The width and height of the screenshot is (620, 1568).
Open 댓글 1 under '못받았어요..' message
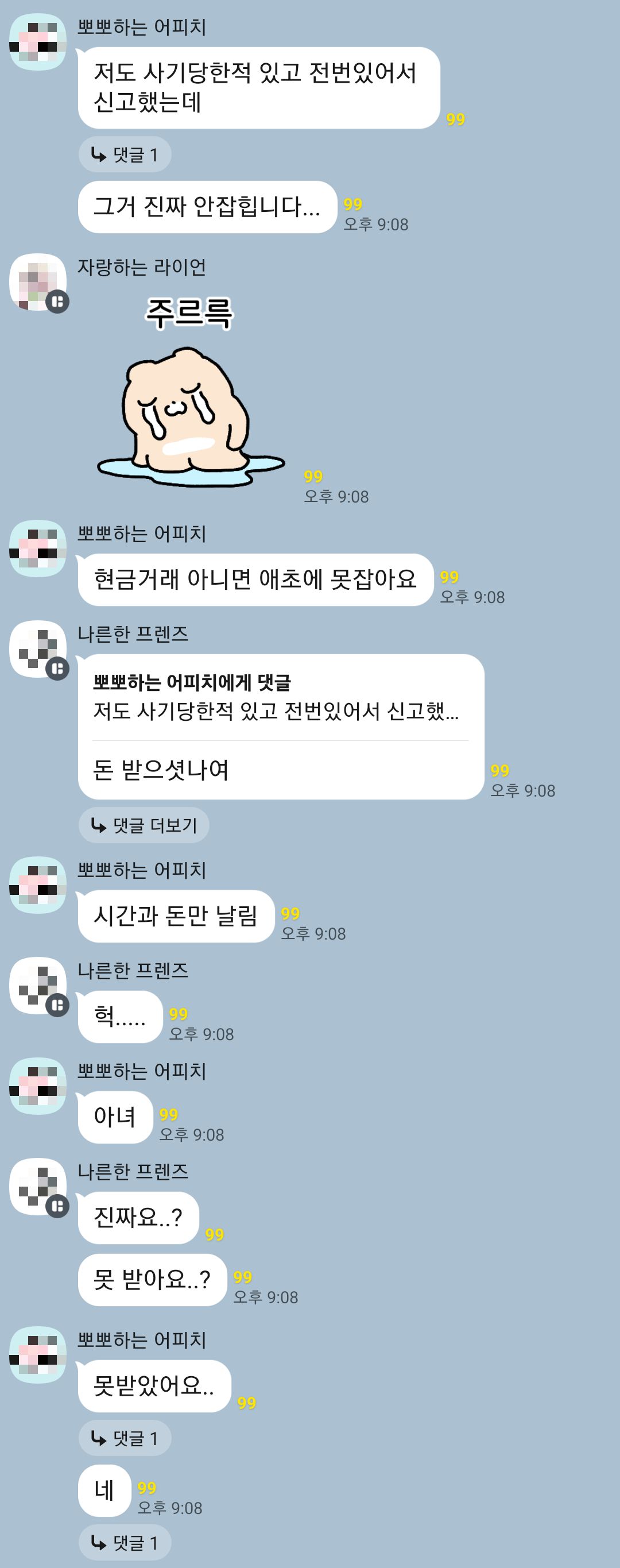pyautogui.click(x=125, y=1438)
